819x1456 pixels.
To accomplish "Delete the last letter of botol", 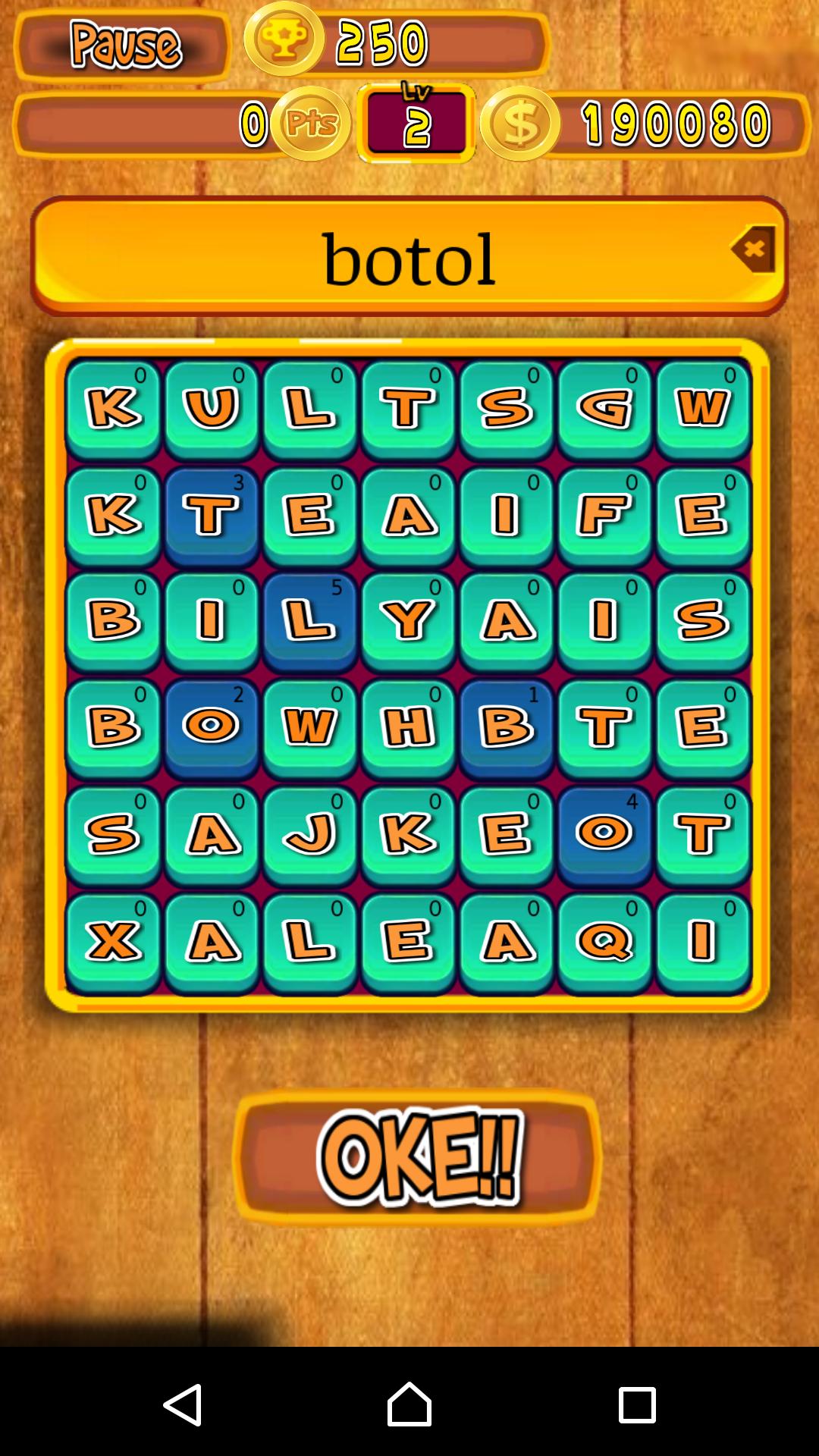I will (x=753, y=249).
